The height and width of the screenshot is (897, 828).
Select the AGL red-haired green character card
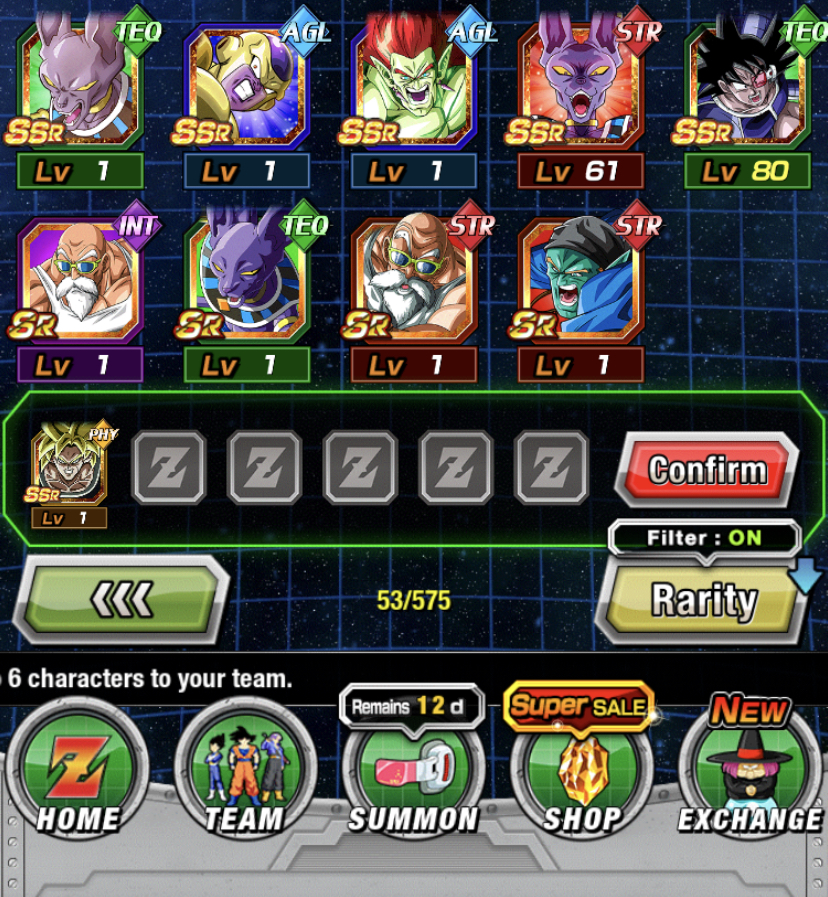click(x=414, y=88)
